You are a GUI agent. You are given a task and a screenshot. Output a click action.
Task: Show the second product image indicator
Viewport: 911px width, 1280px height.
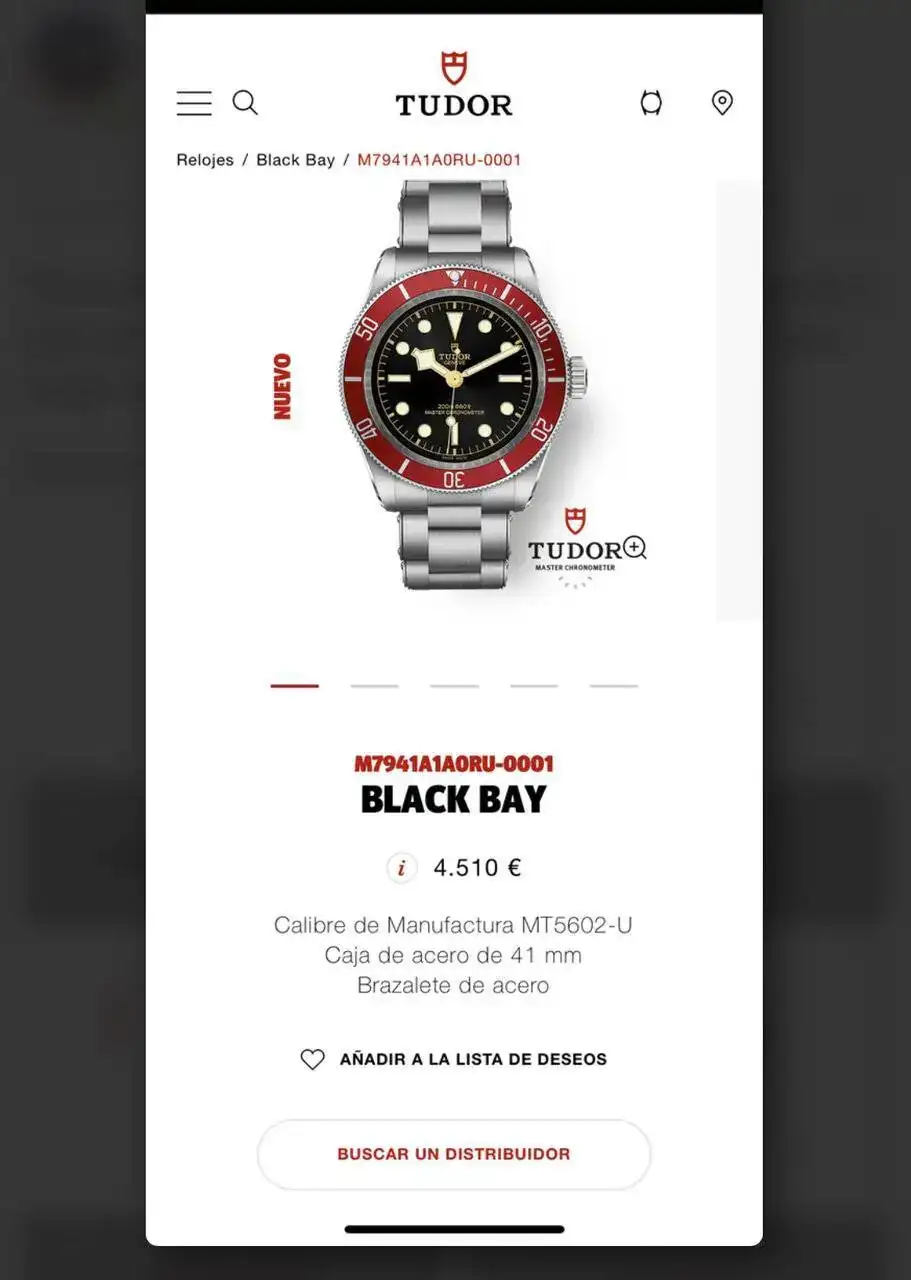374,686
